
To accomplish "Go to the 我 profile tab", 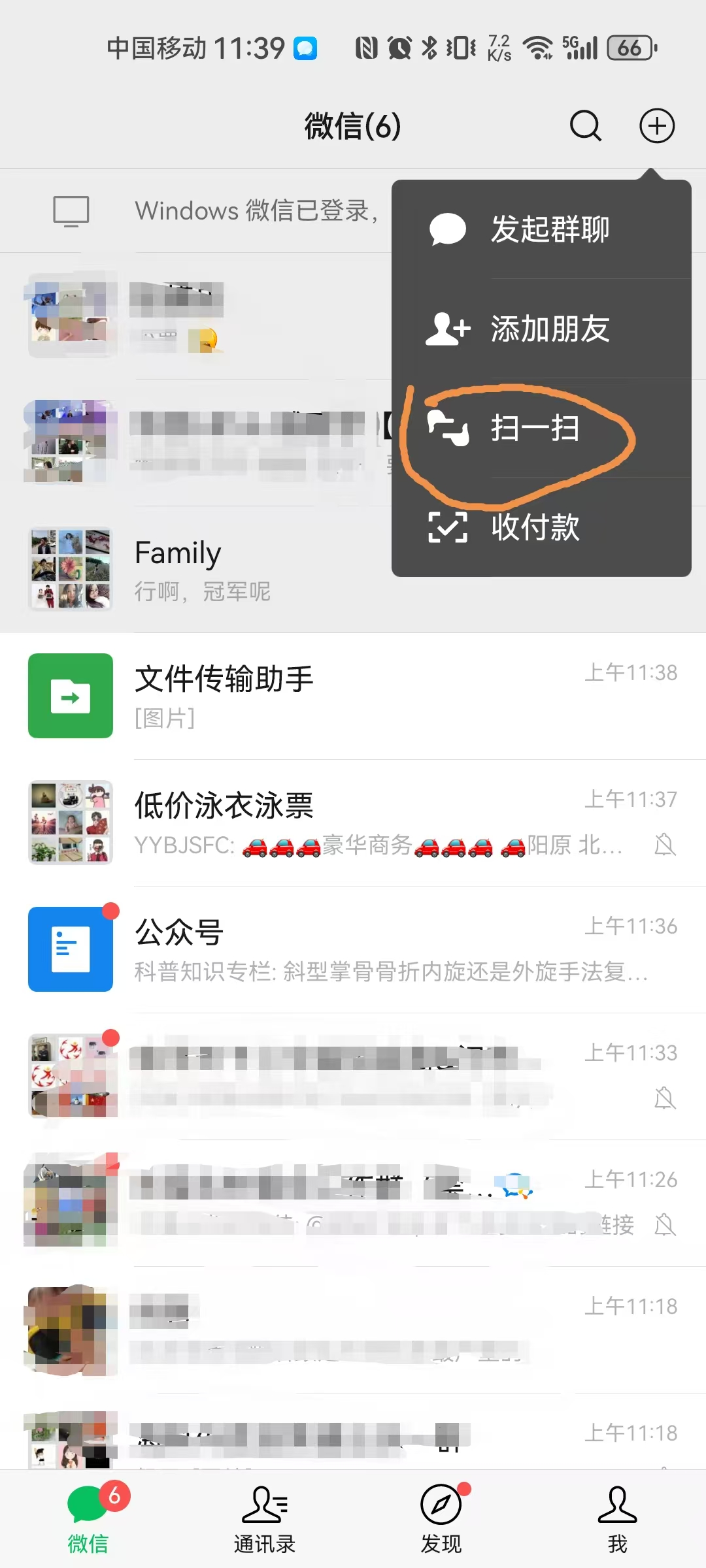I will [x=617, y=1519].
